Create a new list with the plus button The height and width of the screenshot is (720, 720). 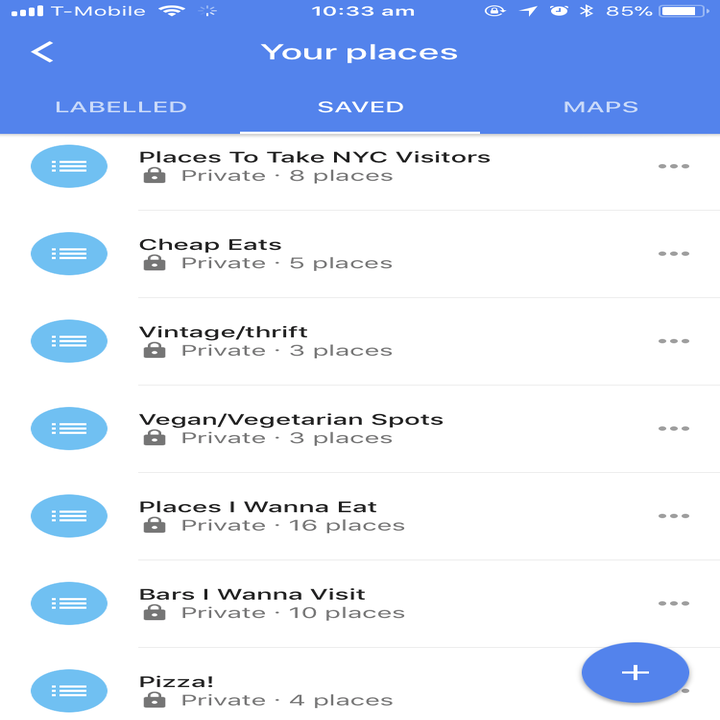coord(635,672)
